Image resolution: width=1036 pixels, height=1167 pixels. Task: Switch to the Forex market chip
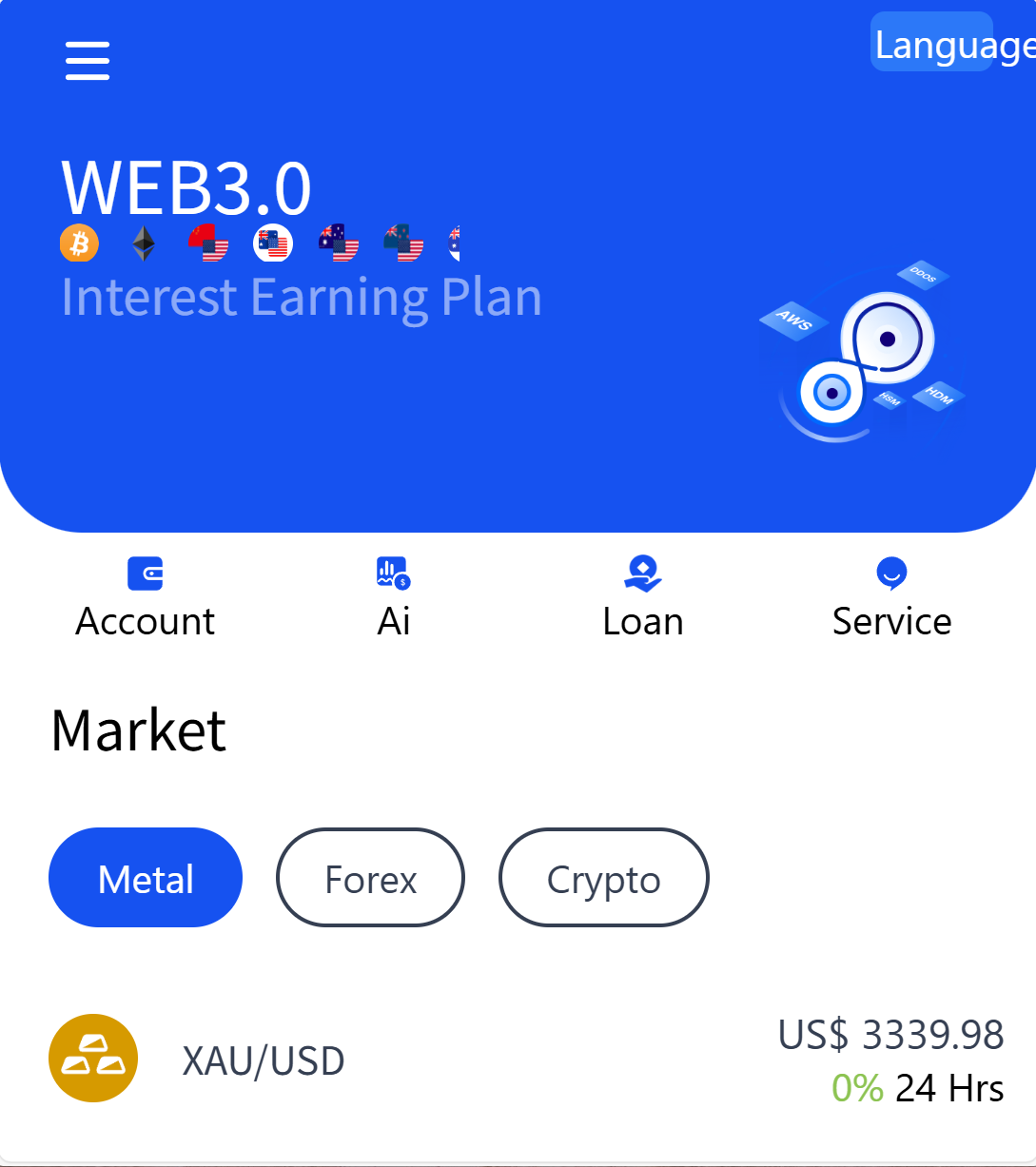click(x=370, y=878)
